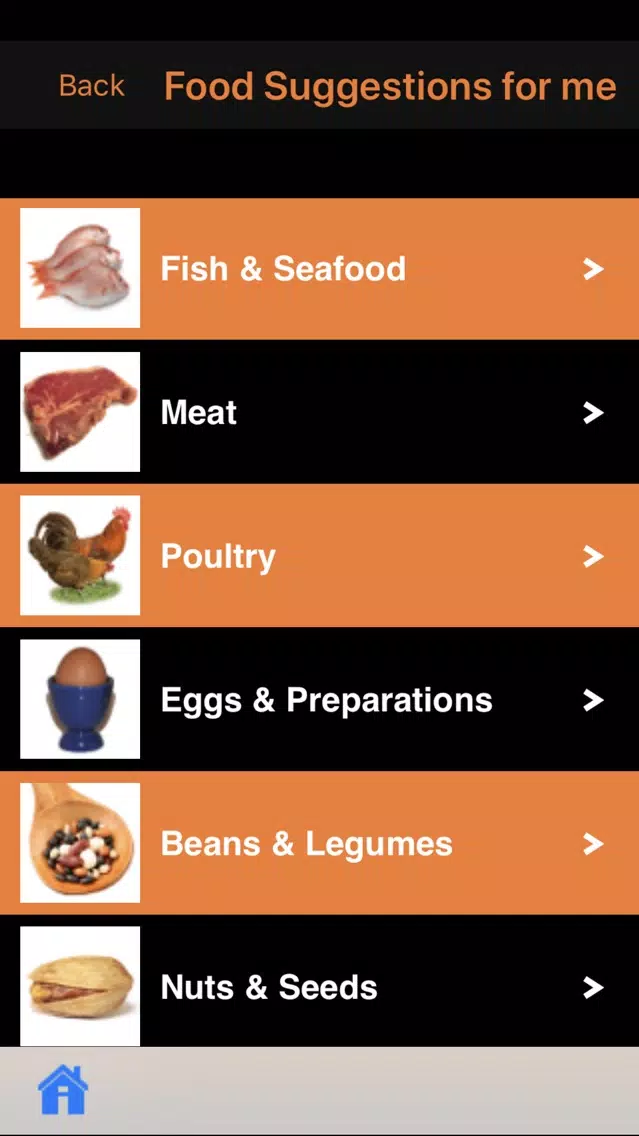Go back using the Back button
Image resolution: width=639 pixels, height=1136 pixels.
tap(91, 86)
